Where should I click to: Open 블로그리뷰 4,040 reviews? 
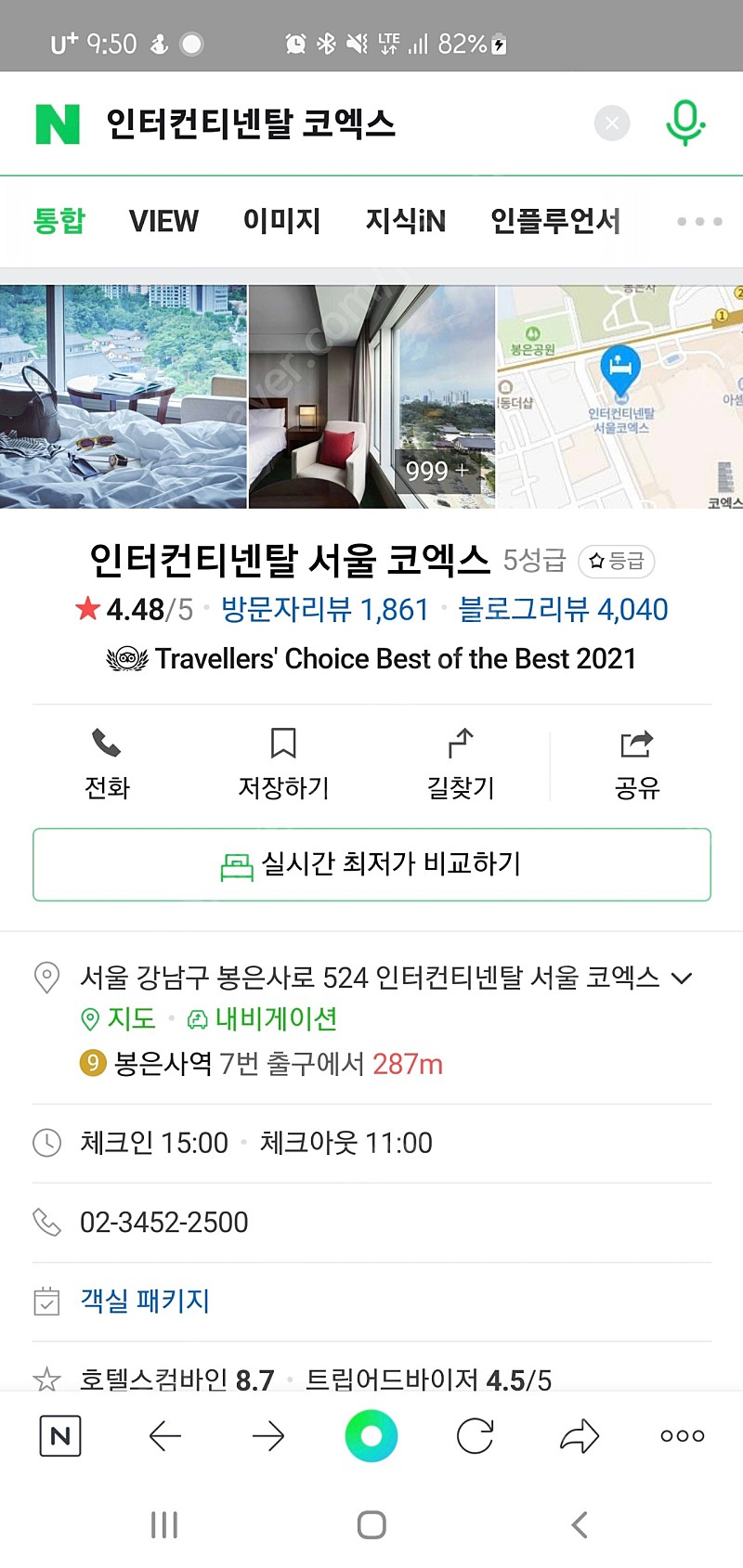click(563, 609)
